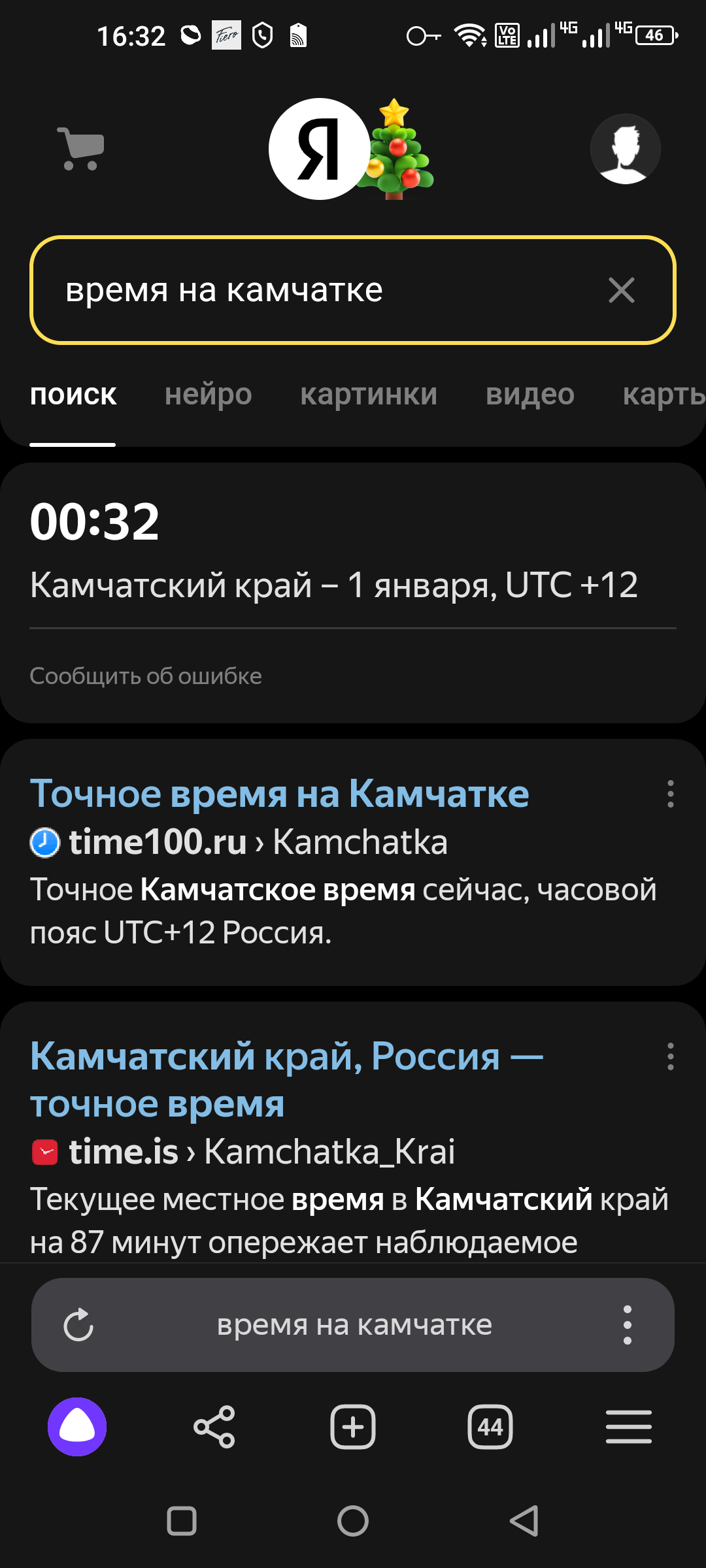Viewport: 706px width, 1568px height.
Task: Open the browser hamburger menu
Action: [x=628, y=1427]
